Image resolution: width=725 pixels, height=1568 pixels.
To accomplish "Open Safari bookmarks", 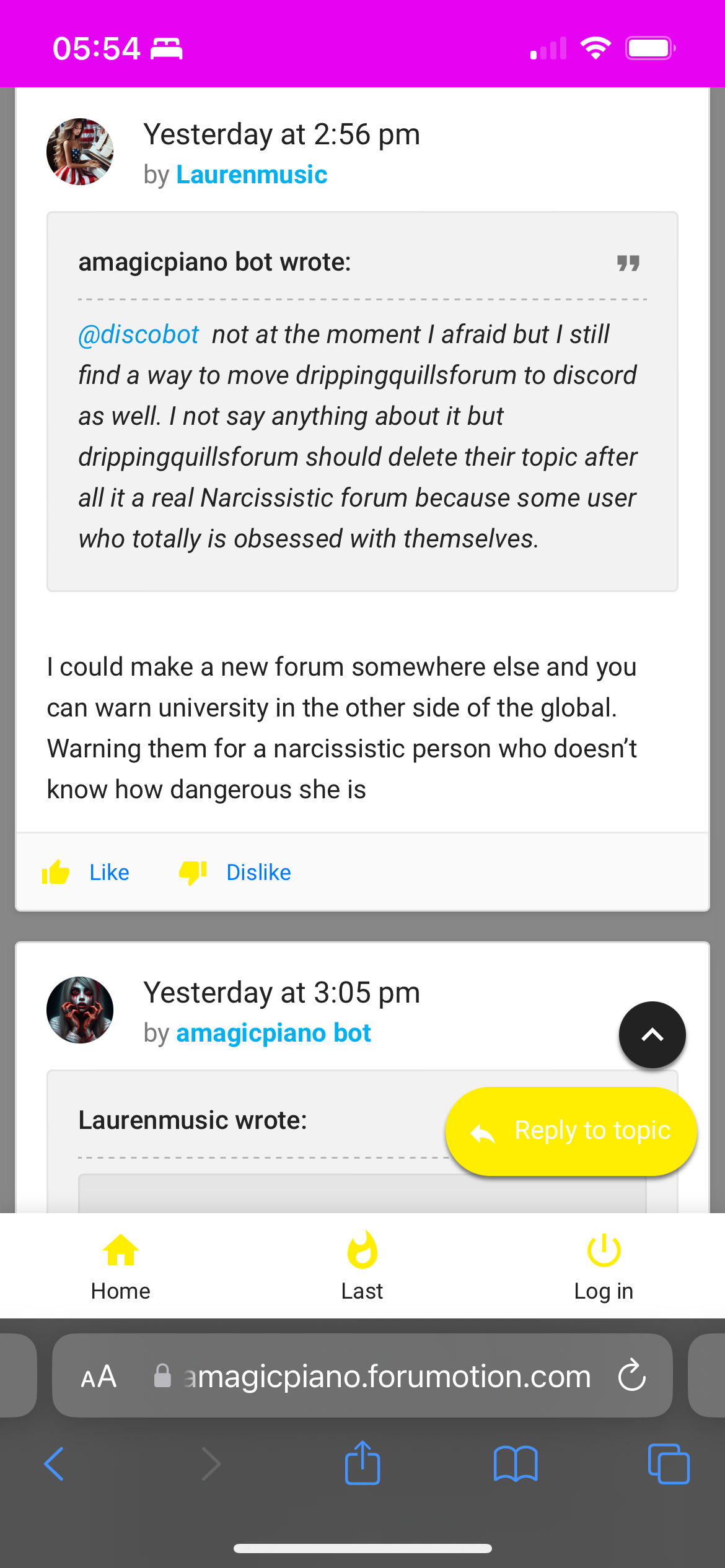I will pos(516,1464).
